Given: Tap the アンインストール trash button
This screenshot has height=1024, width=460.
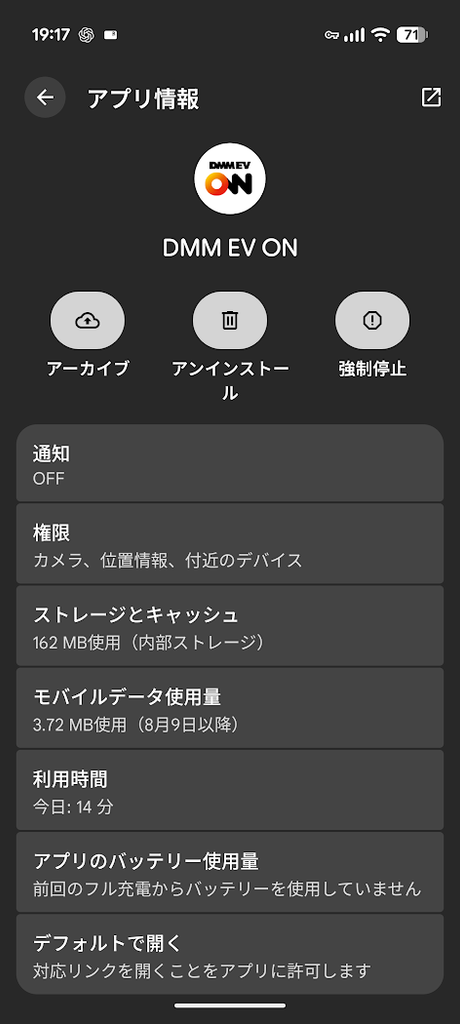Looking at the screenshot, I should click(230, 320).
